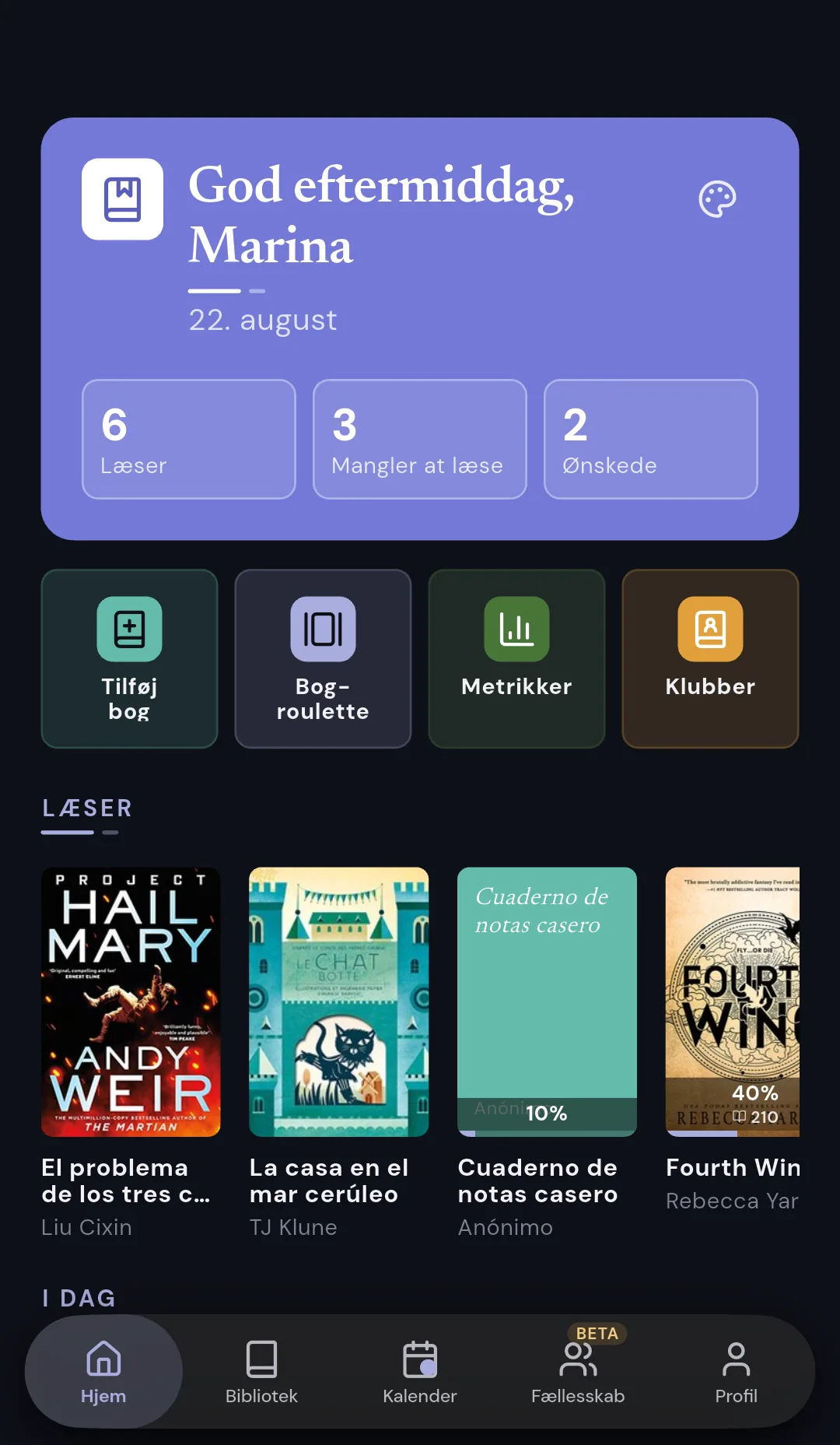This screenshot has width=840, height=1445.
Task: Open Klubber
Action: click(710, 658)
